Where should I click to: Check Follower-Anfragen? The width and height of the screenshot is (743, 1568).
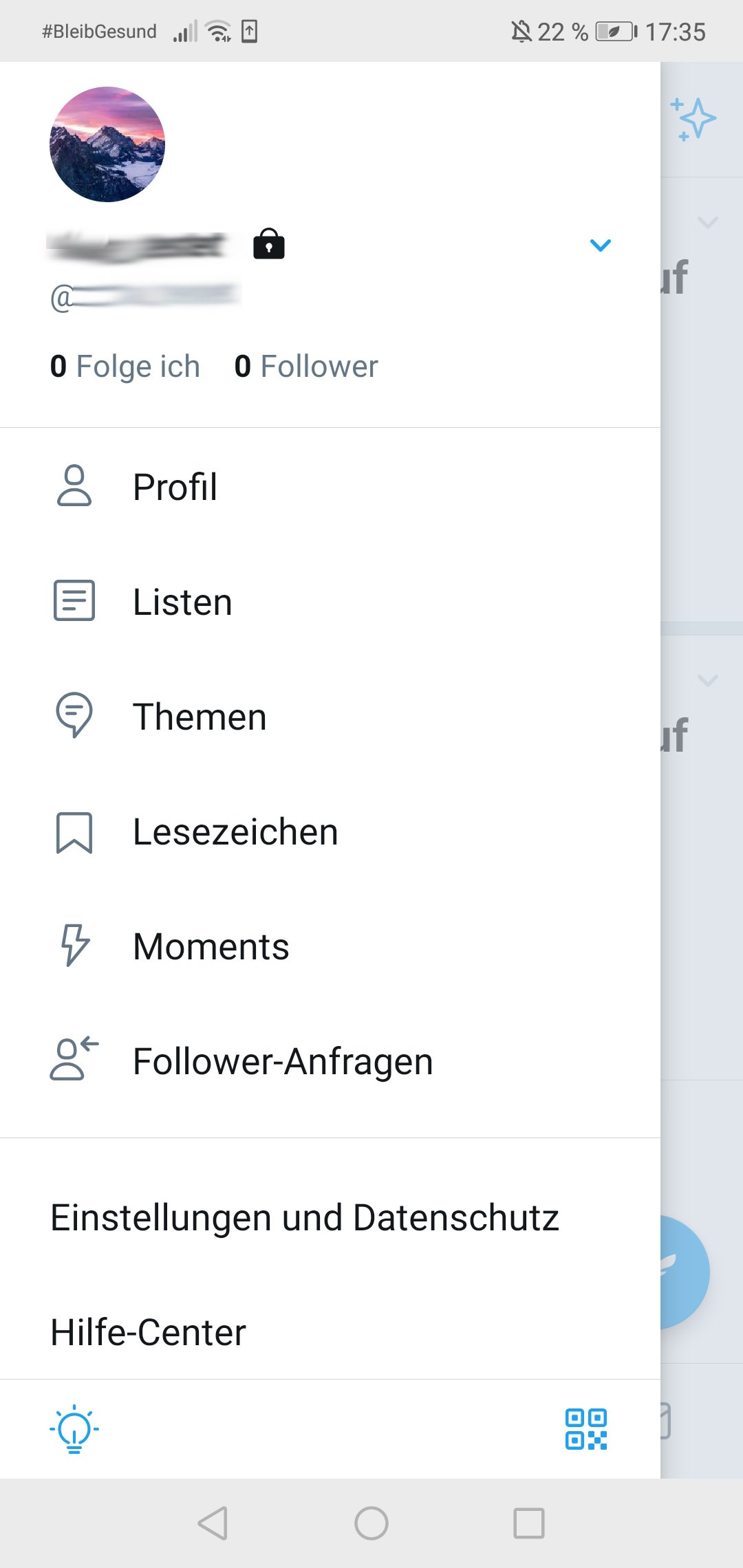tap(330, 1061)
